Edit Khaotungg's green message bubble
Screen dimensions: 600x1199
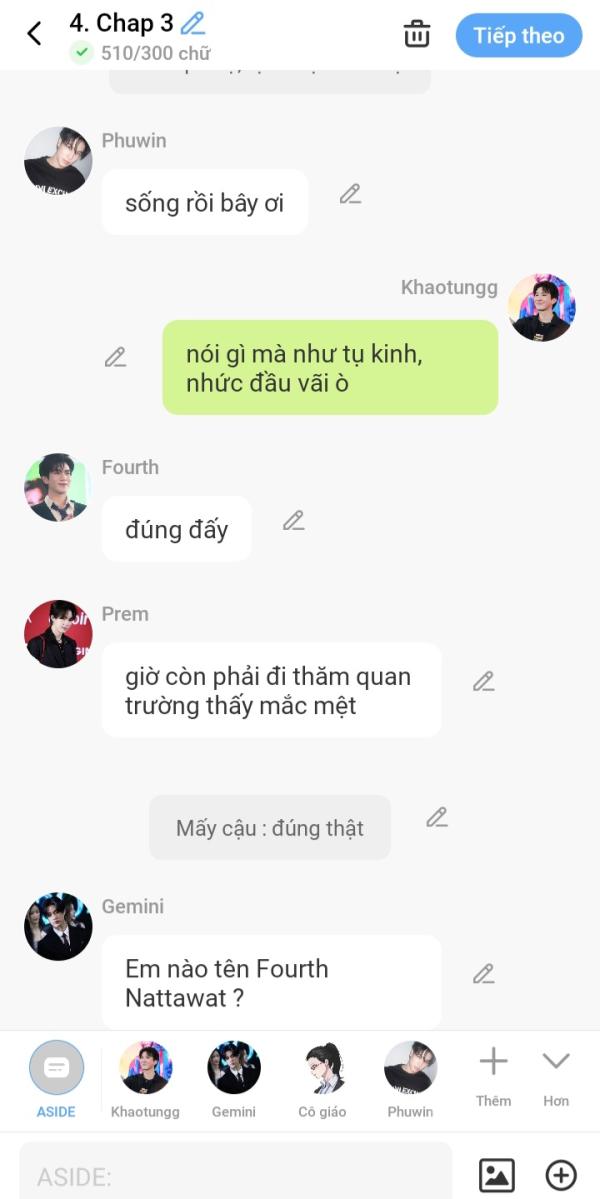coord(116,357)
